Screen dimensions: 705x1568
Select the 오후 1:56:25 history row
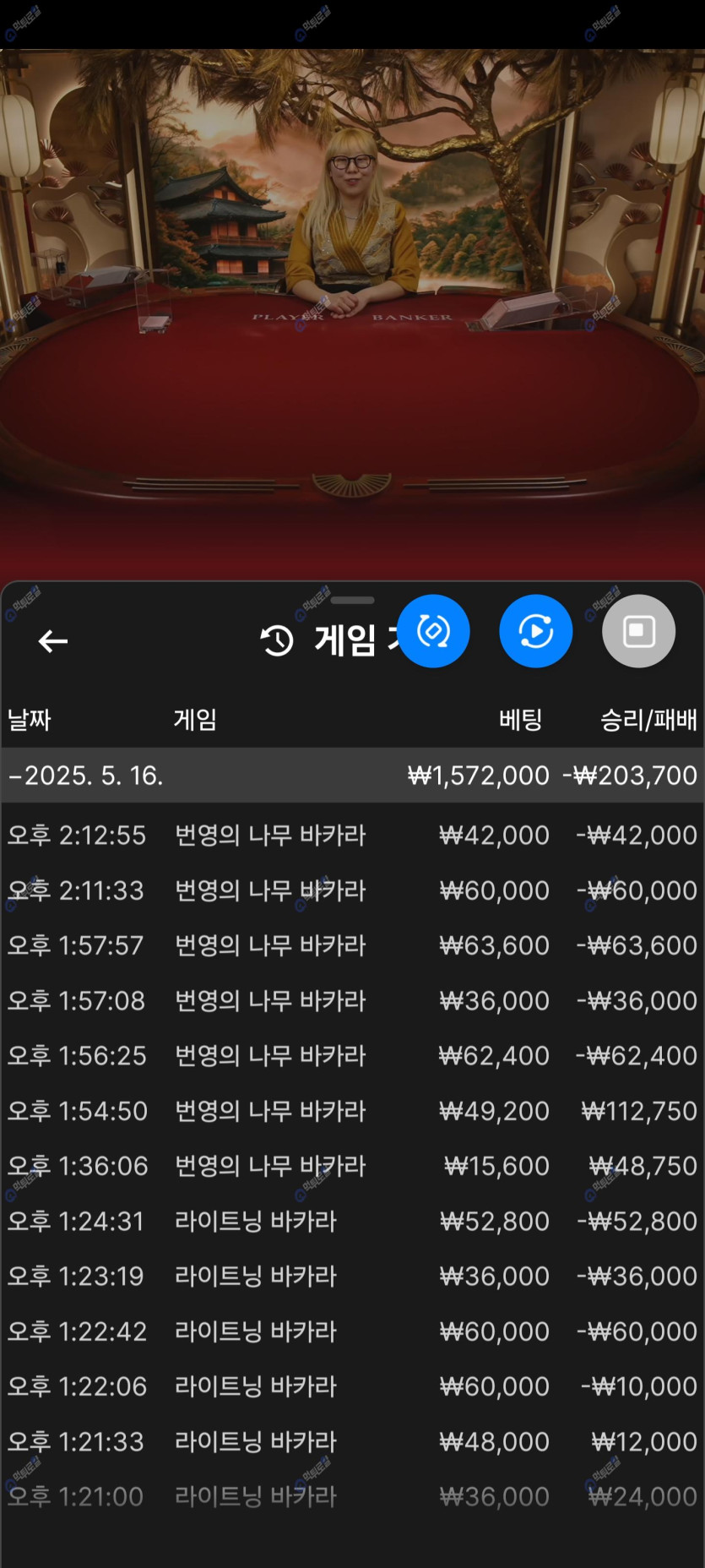click(352, 1055)
